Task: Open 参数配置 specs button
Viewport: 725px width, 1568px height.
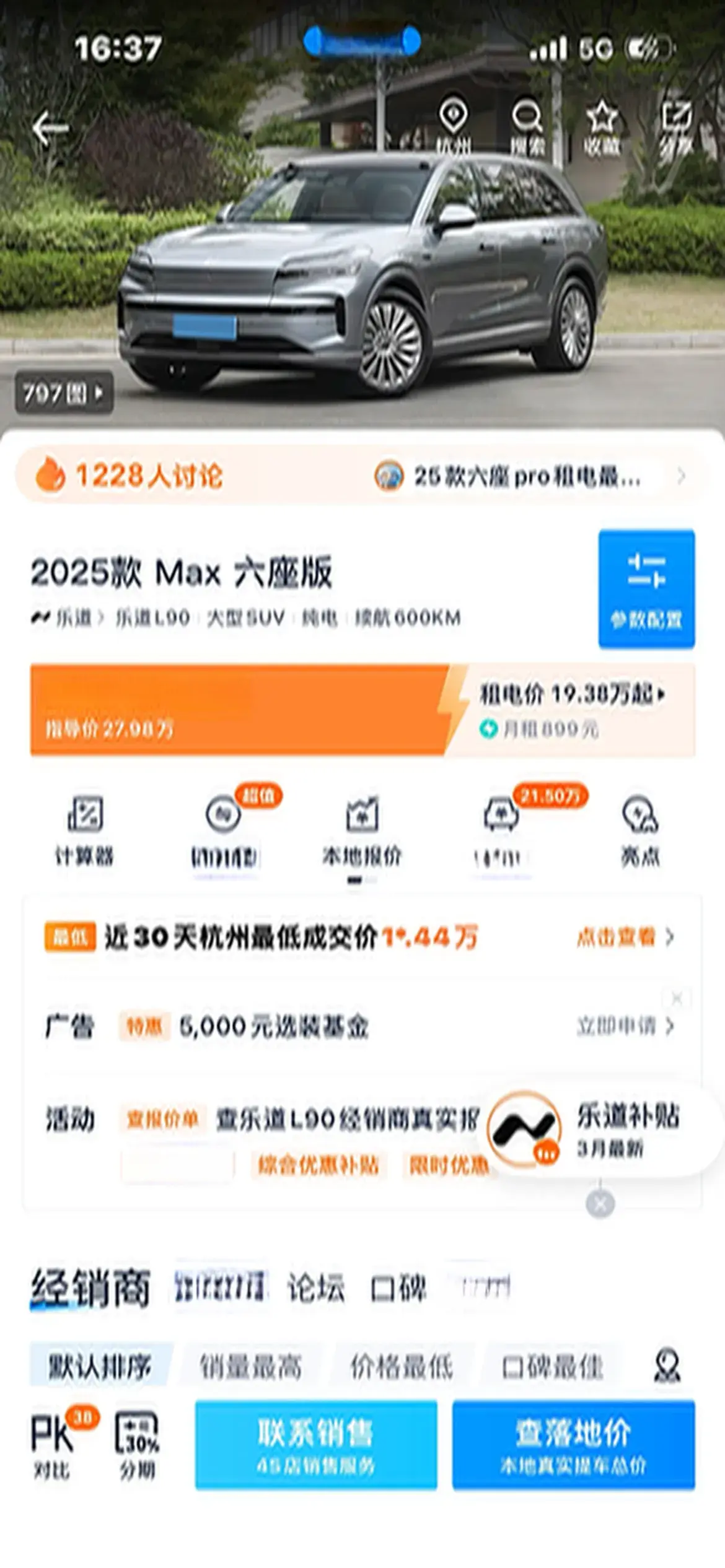Action: (646, 589)
